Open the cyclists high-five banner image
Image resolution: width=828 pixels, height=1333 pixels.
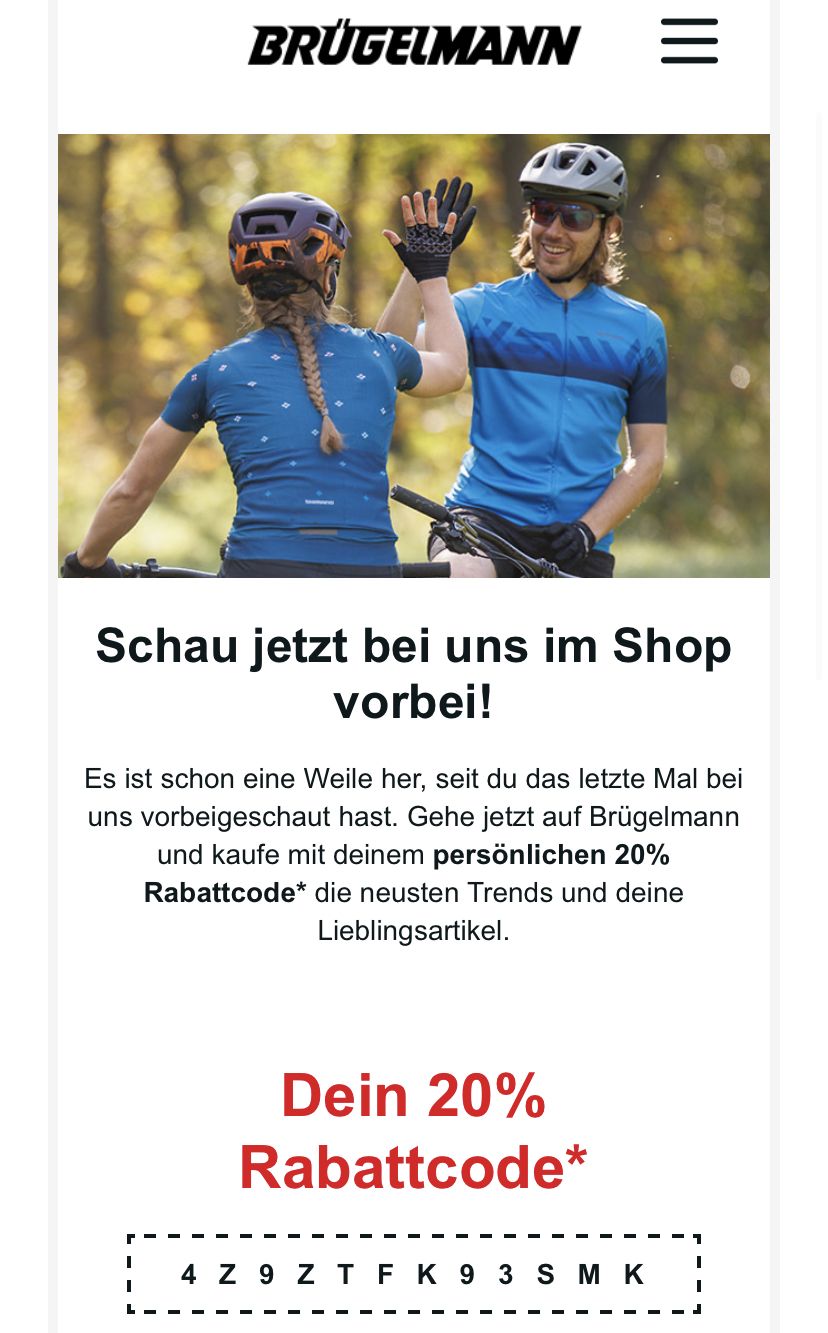414,356
